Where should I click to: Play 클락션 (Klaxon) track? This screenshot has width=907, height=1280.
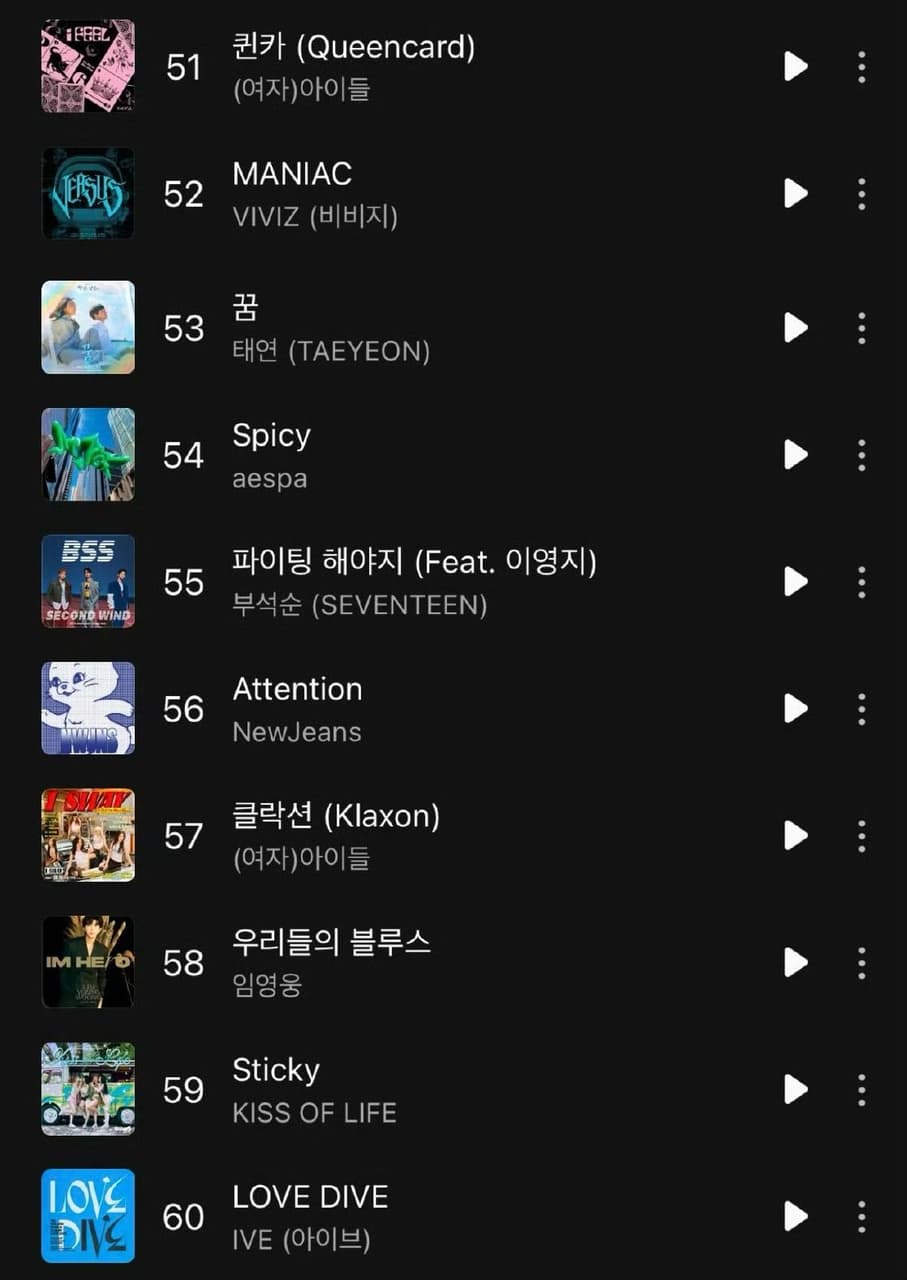(795, 836)
